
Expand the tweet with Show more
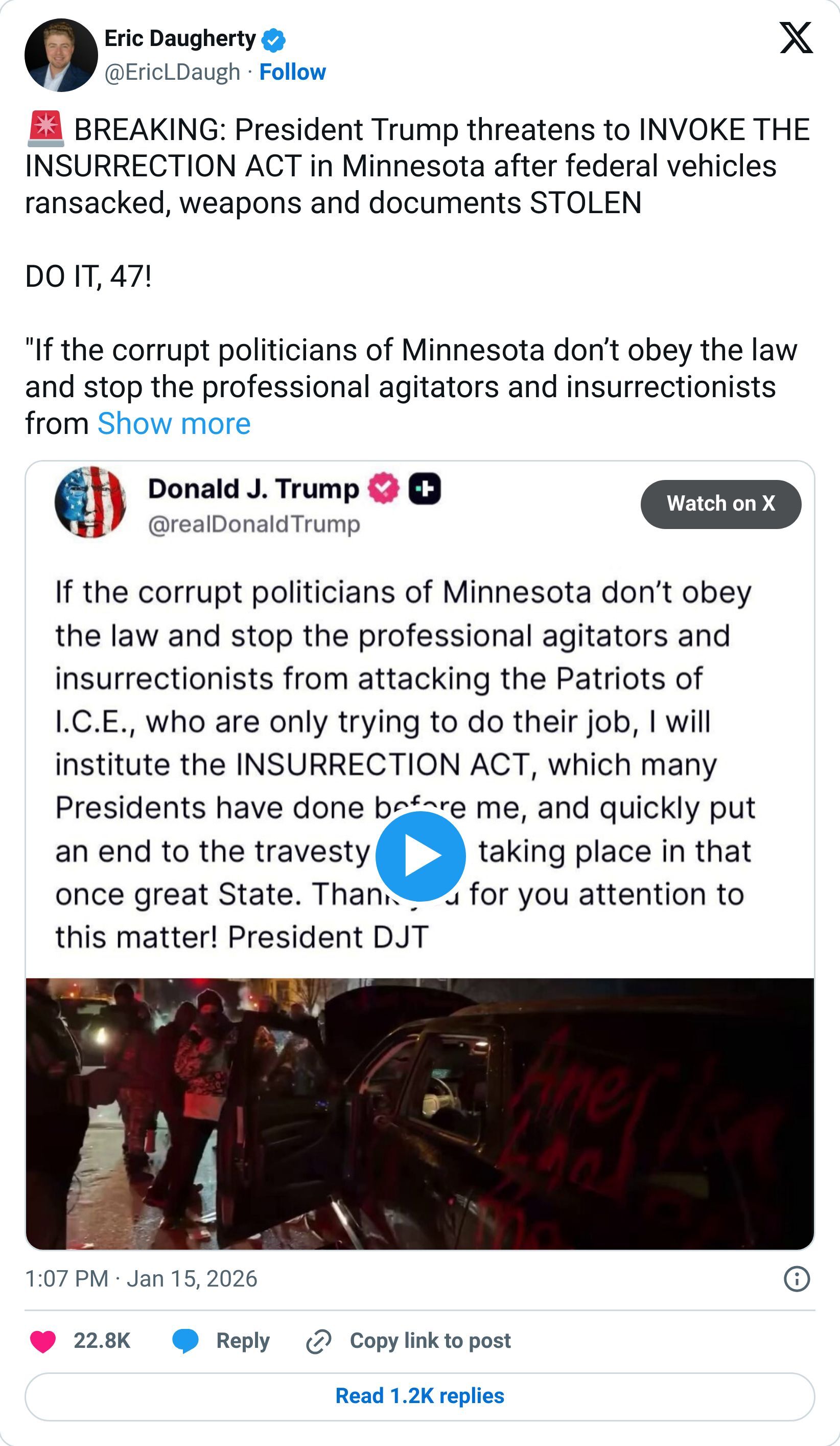(174, 423)
